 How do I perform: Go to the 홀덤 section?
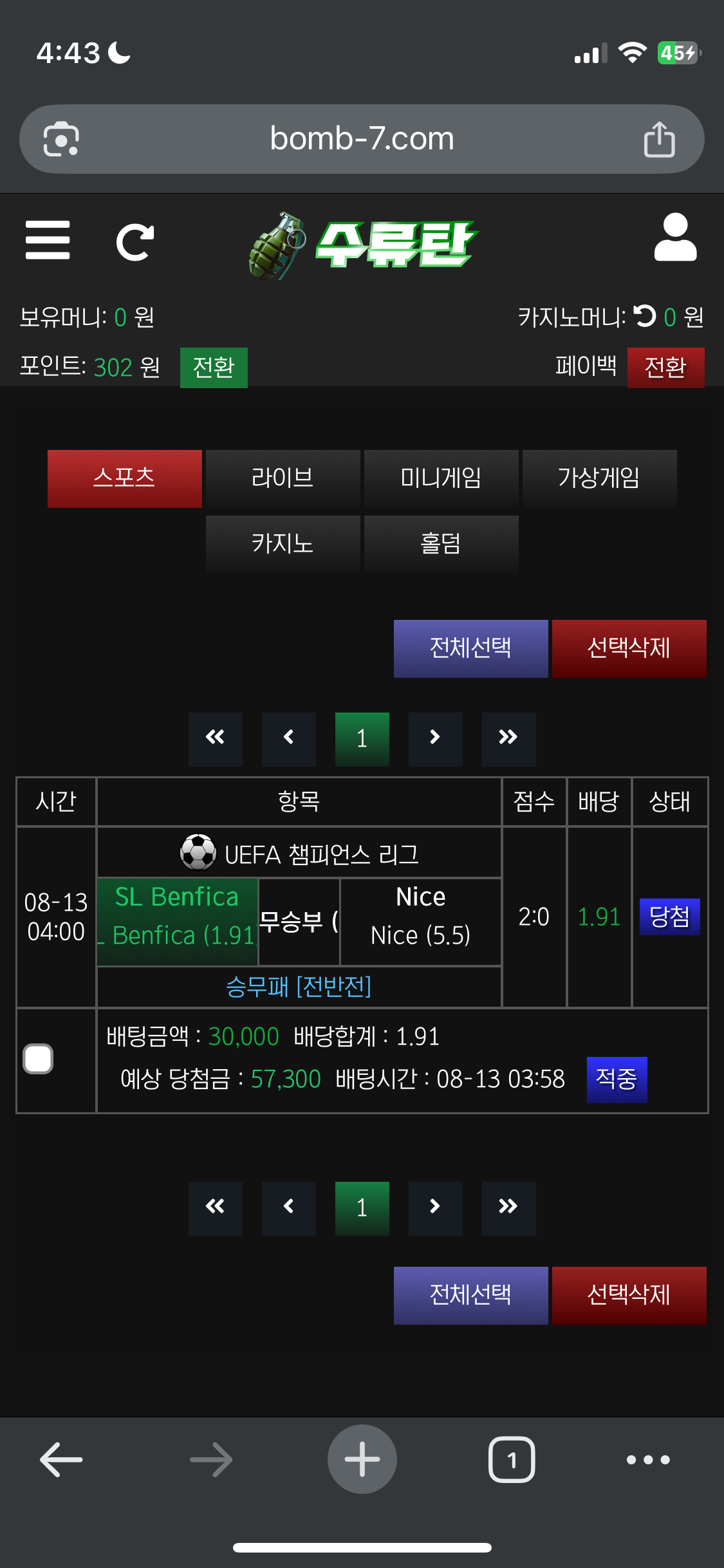click(441, 544)
